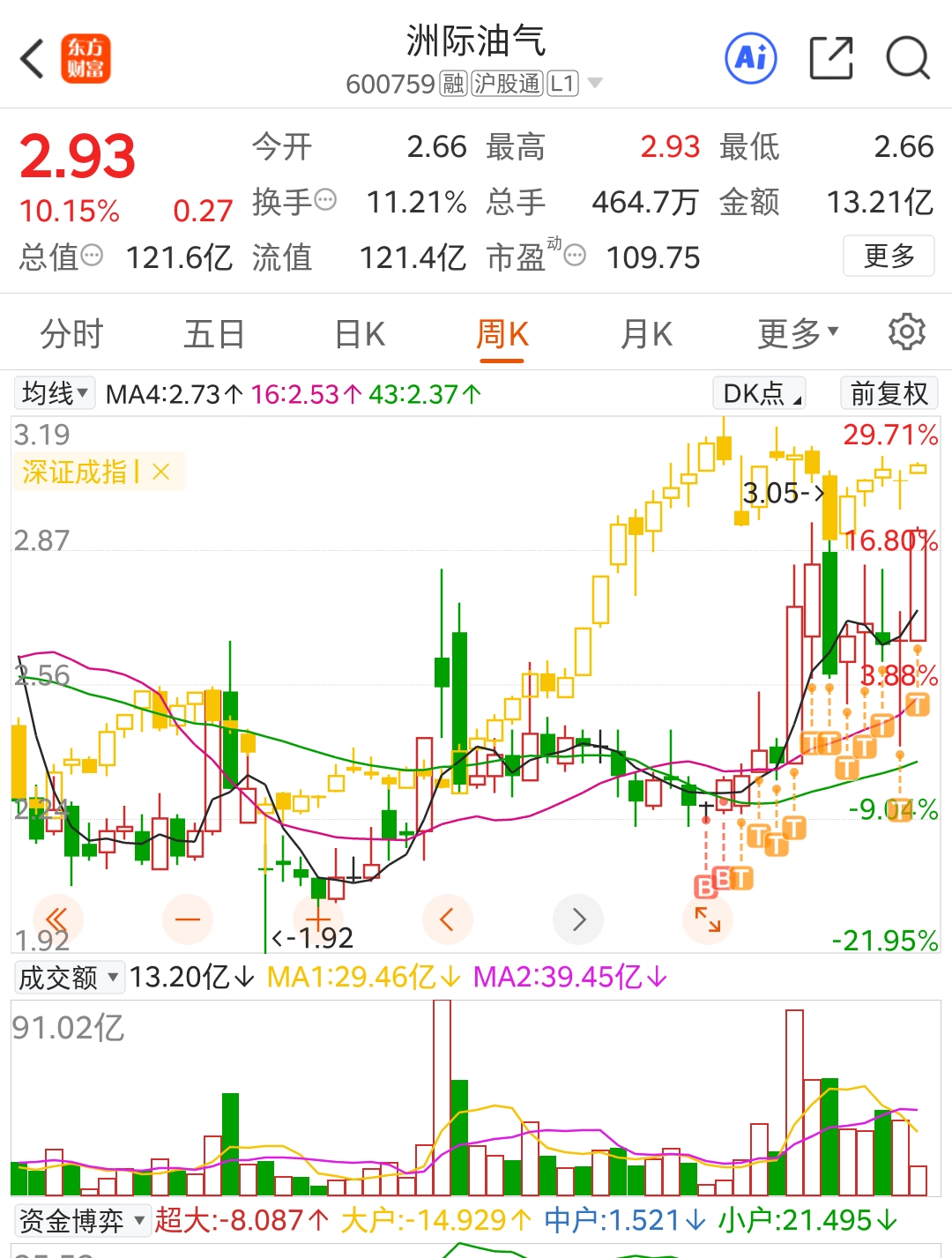Switch to the 分时 chart tab

[71, 335]
